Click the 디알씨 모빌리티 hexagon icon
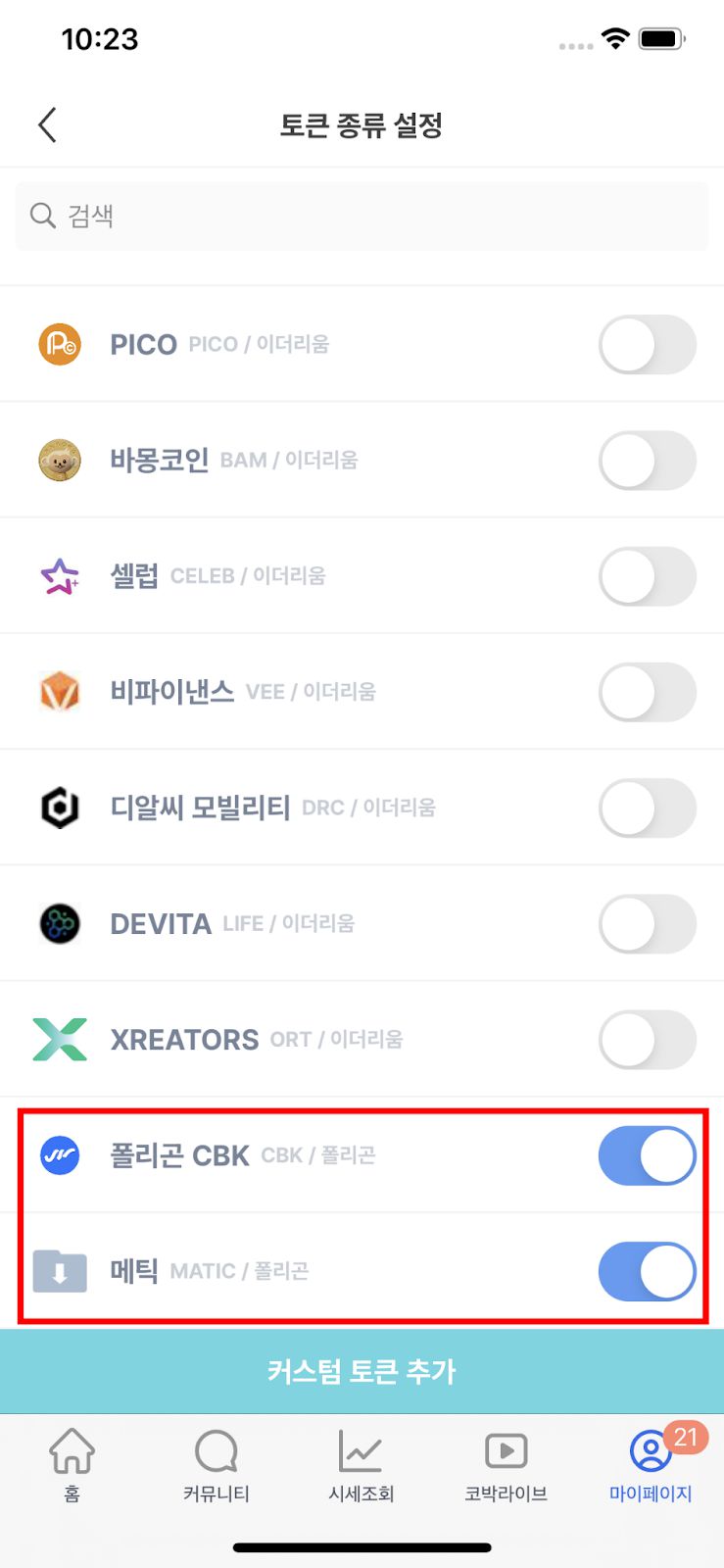The height and width of the screenshot is (1568, 724). [x=60, y=807]
